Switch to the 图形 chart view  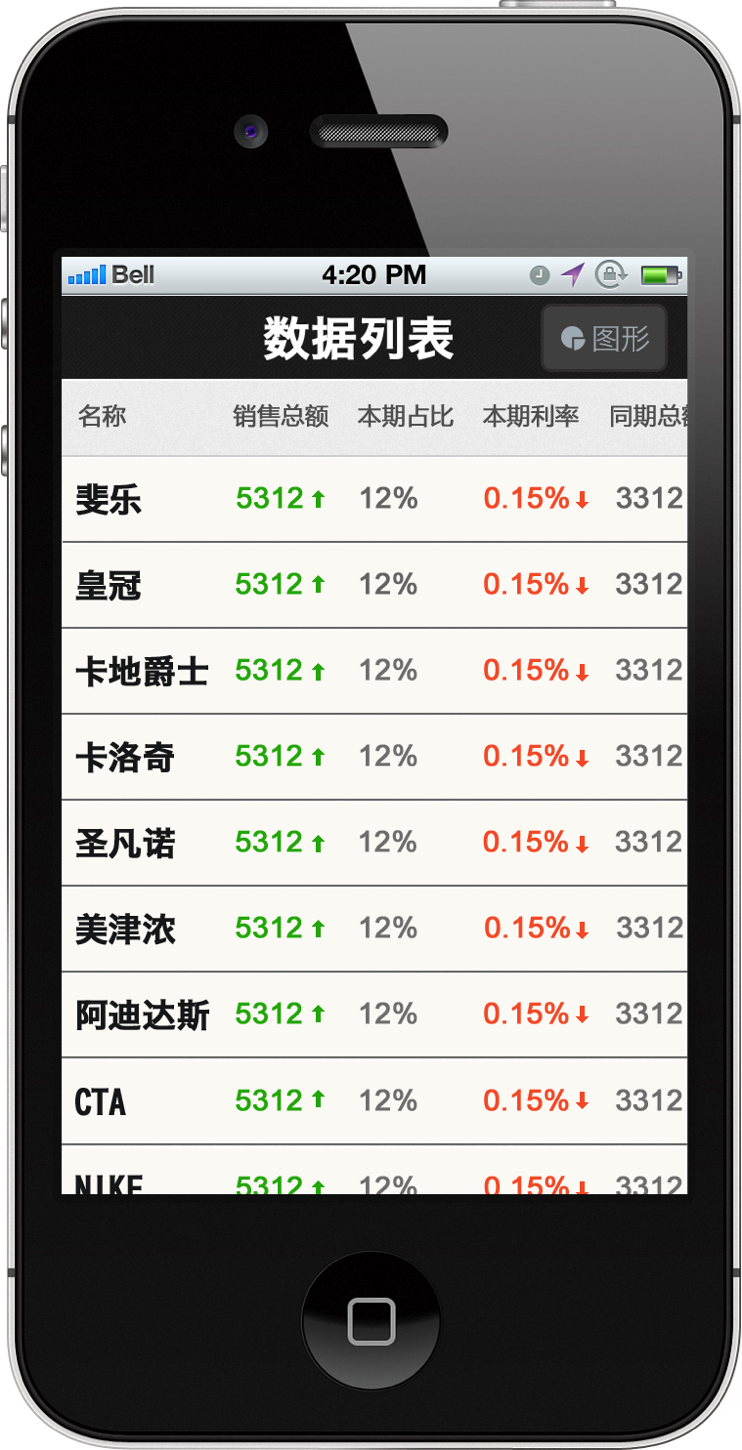point(604,339)
